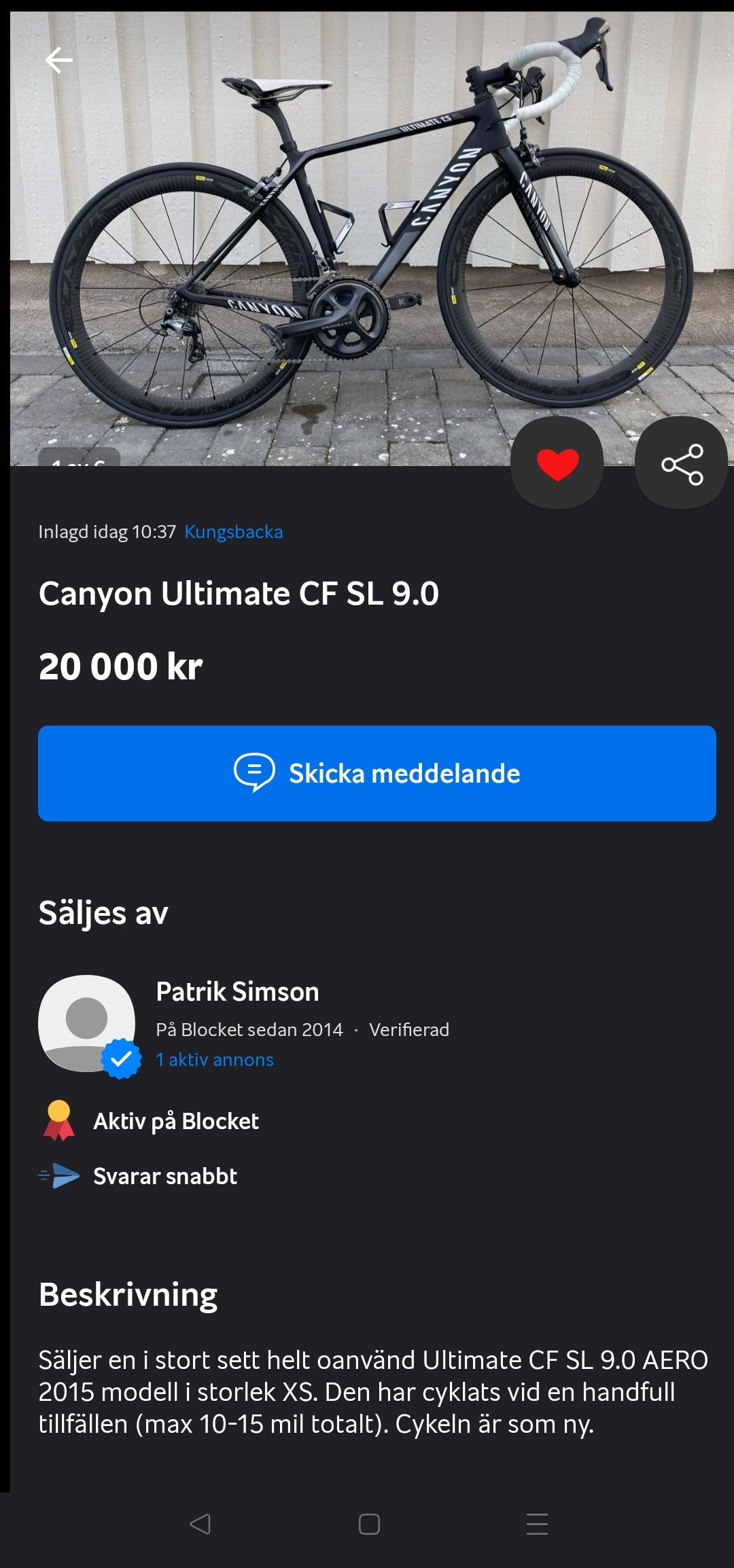View Patrik Simson's seller profile
The image size is (734, 1568).
click(237, 992)
